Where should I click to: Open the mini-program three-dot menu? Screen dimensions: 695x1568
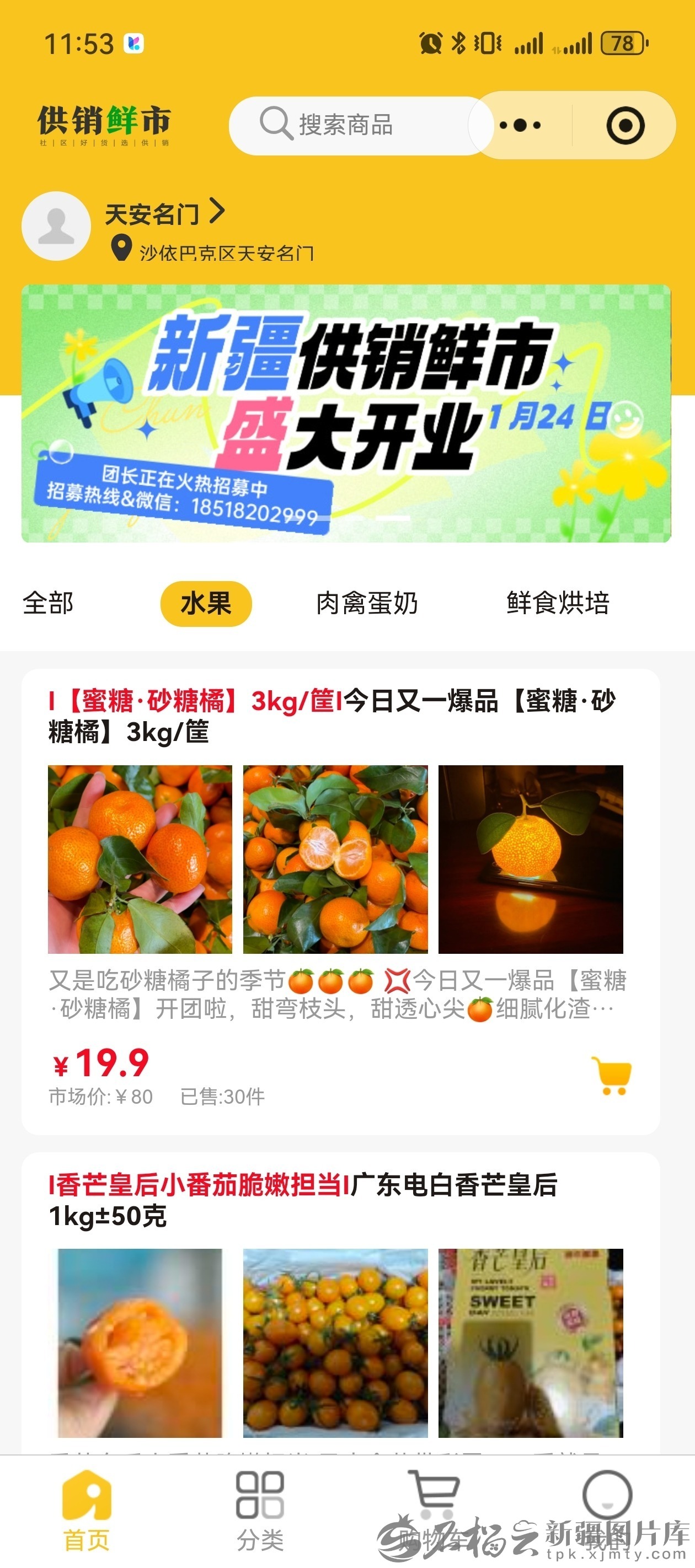tap(520, 125)
